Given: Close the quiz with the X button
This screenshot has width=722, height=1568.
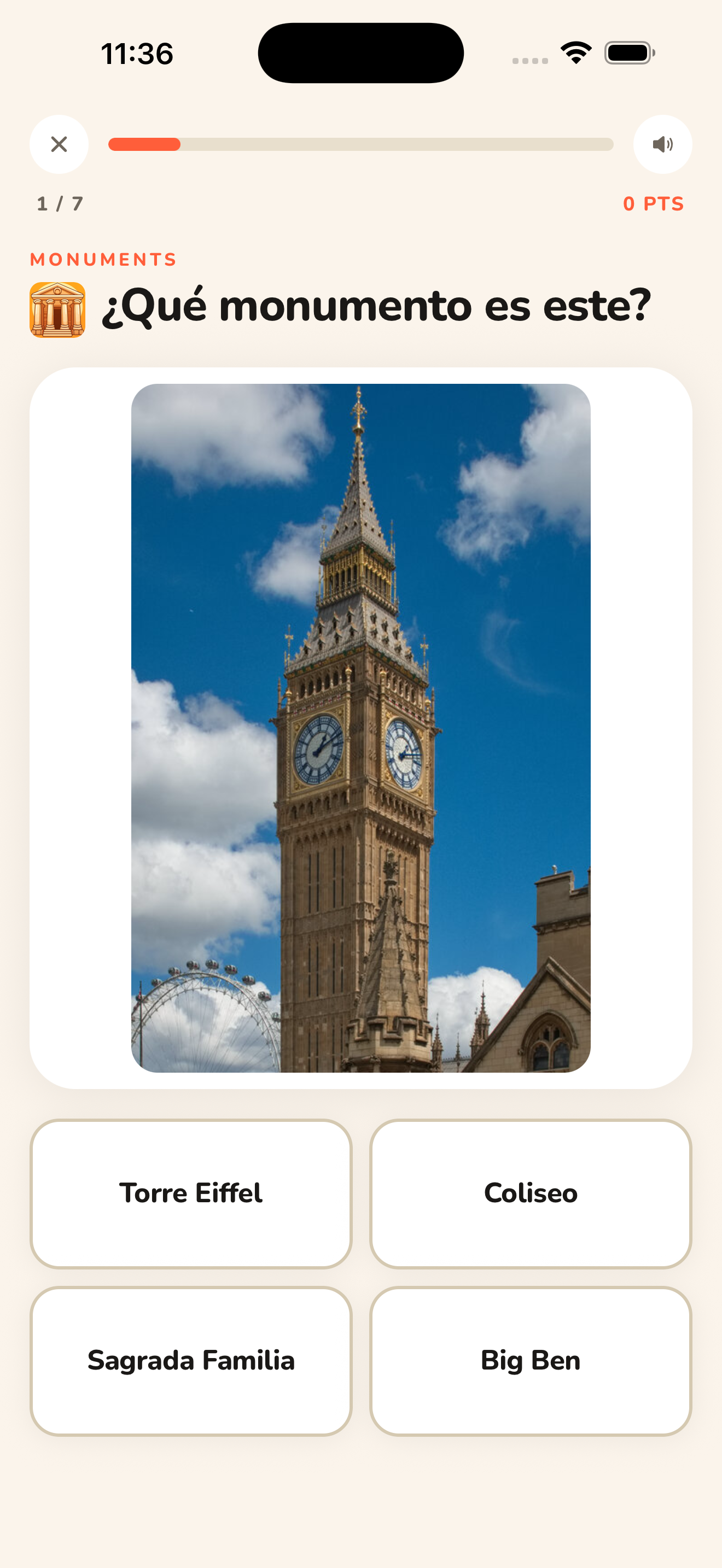Looking at the screenshot, I should pyautogui.click(x=59, y=144).
